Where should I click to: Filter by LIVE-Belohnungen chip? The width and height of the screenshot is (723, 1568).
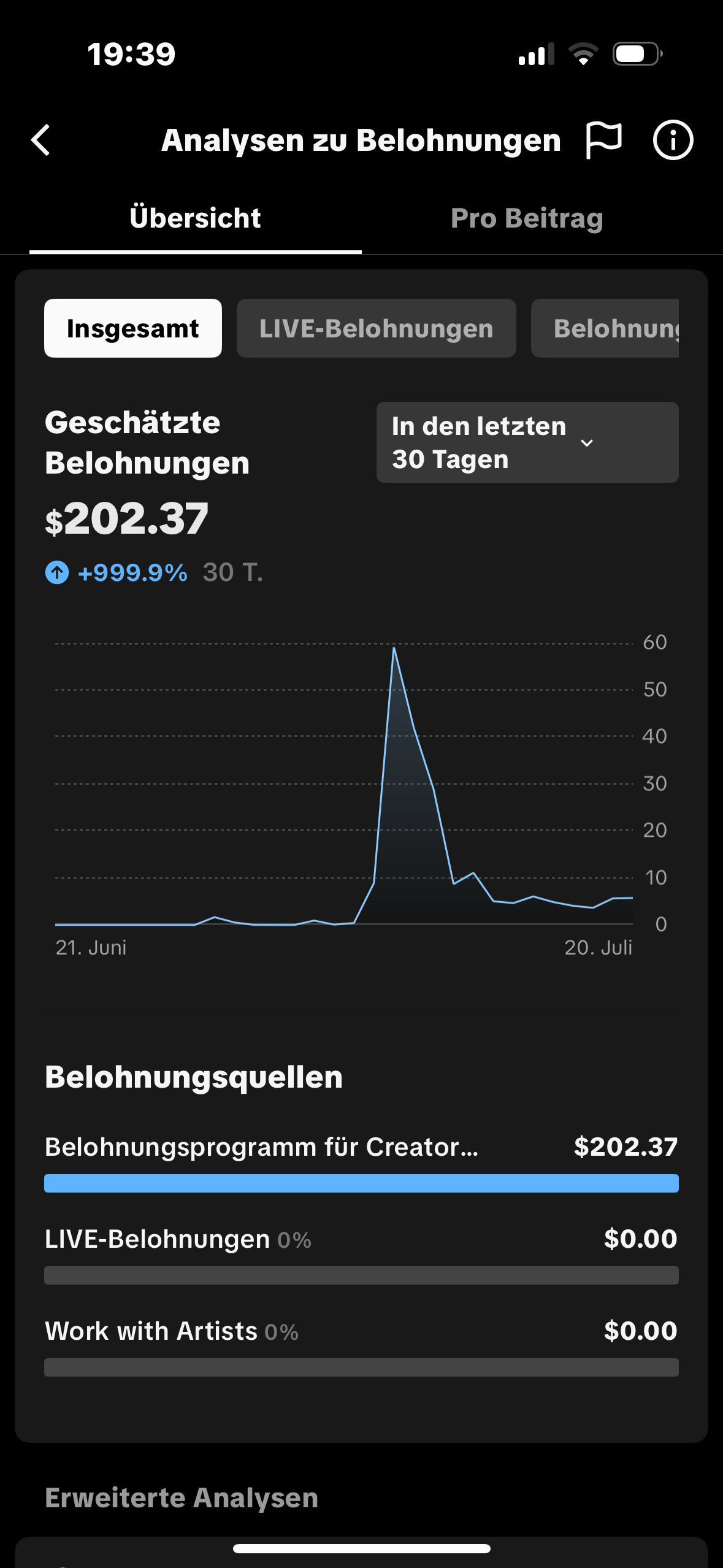tap(376, 328)
